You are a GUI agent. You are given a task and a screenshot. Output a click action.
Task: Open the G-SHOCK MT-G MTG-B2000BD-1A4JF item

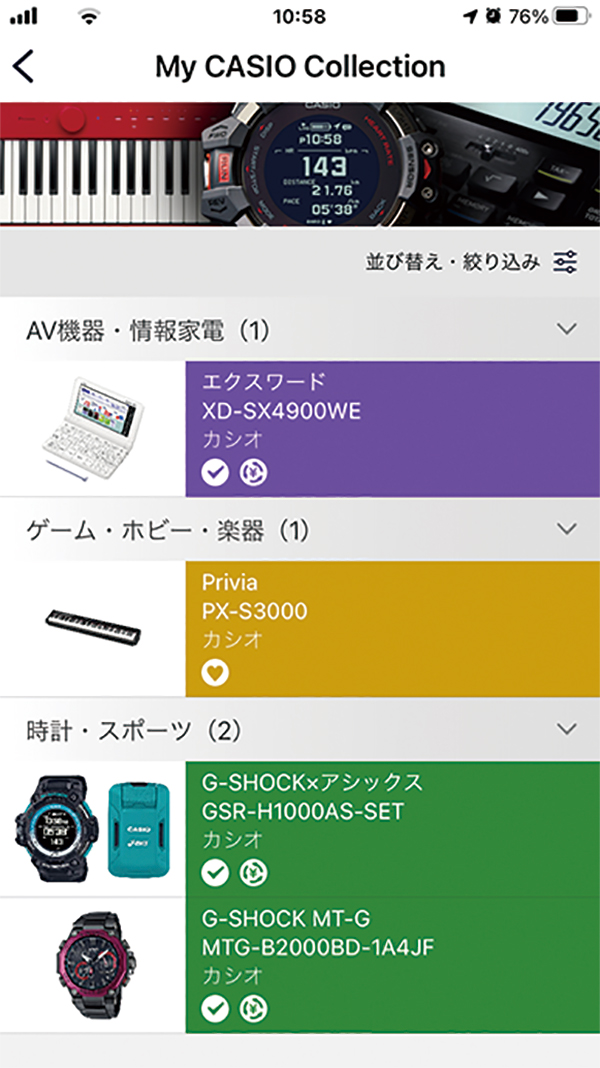[300, 965]
